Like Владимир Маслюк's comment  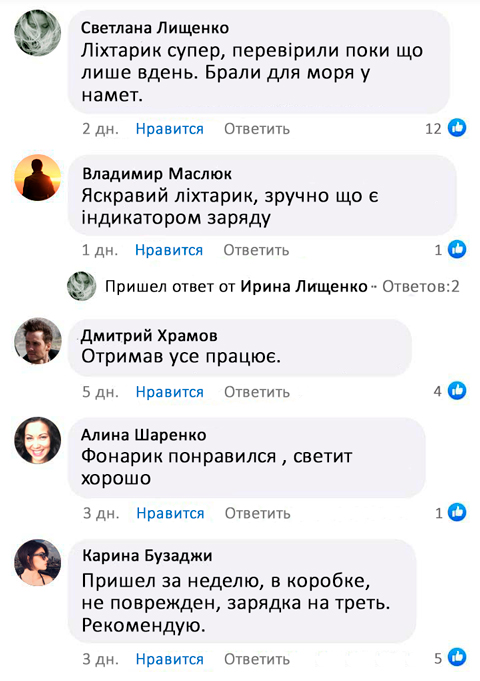tap(169, 250)
